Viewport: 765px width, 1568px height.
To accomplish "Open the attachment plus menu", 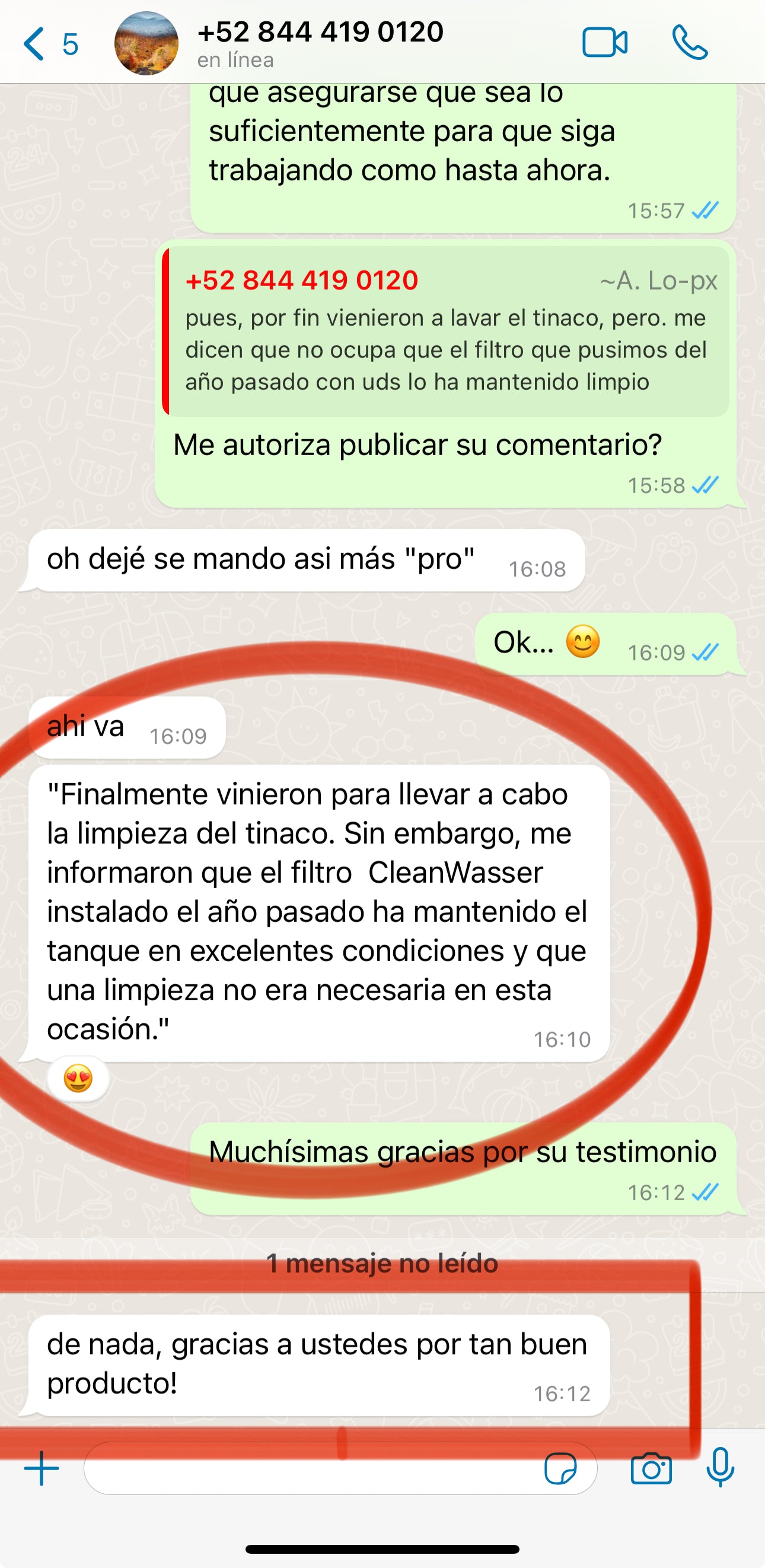I will click(42, 1468).
